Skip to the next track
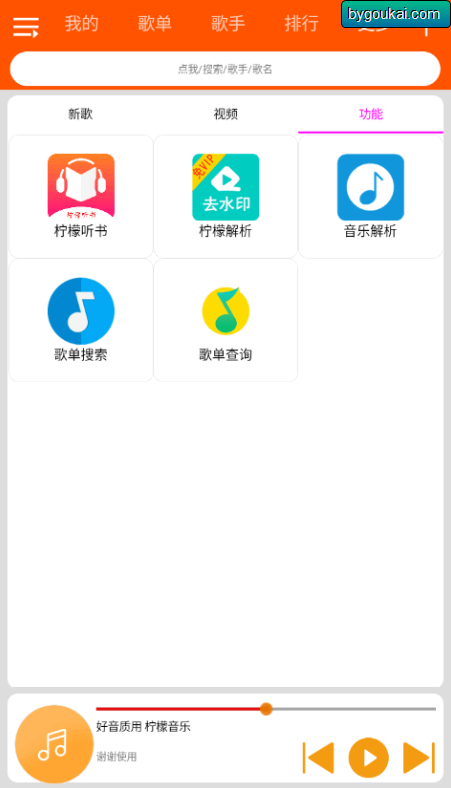Screen dimensions: 451x788 pyautogui.click(x=419, y=757)
